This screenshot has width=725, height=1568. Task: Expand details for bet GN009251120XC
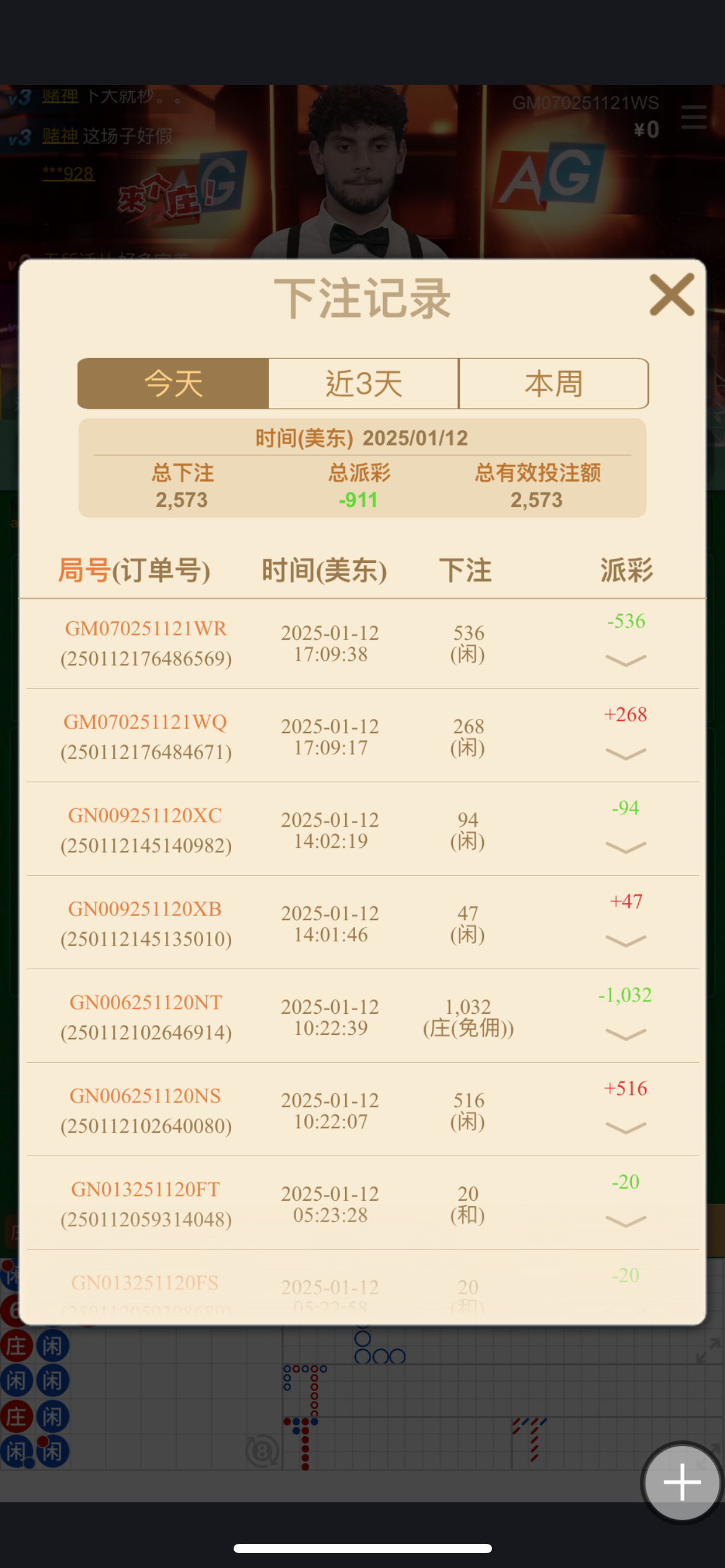pos(625,847)
